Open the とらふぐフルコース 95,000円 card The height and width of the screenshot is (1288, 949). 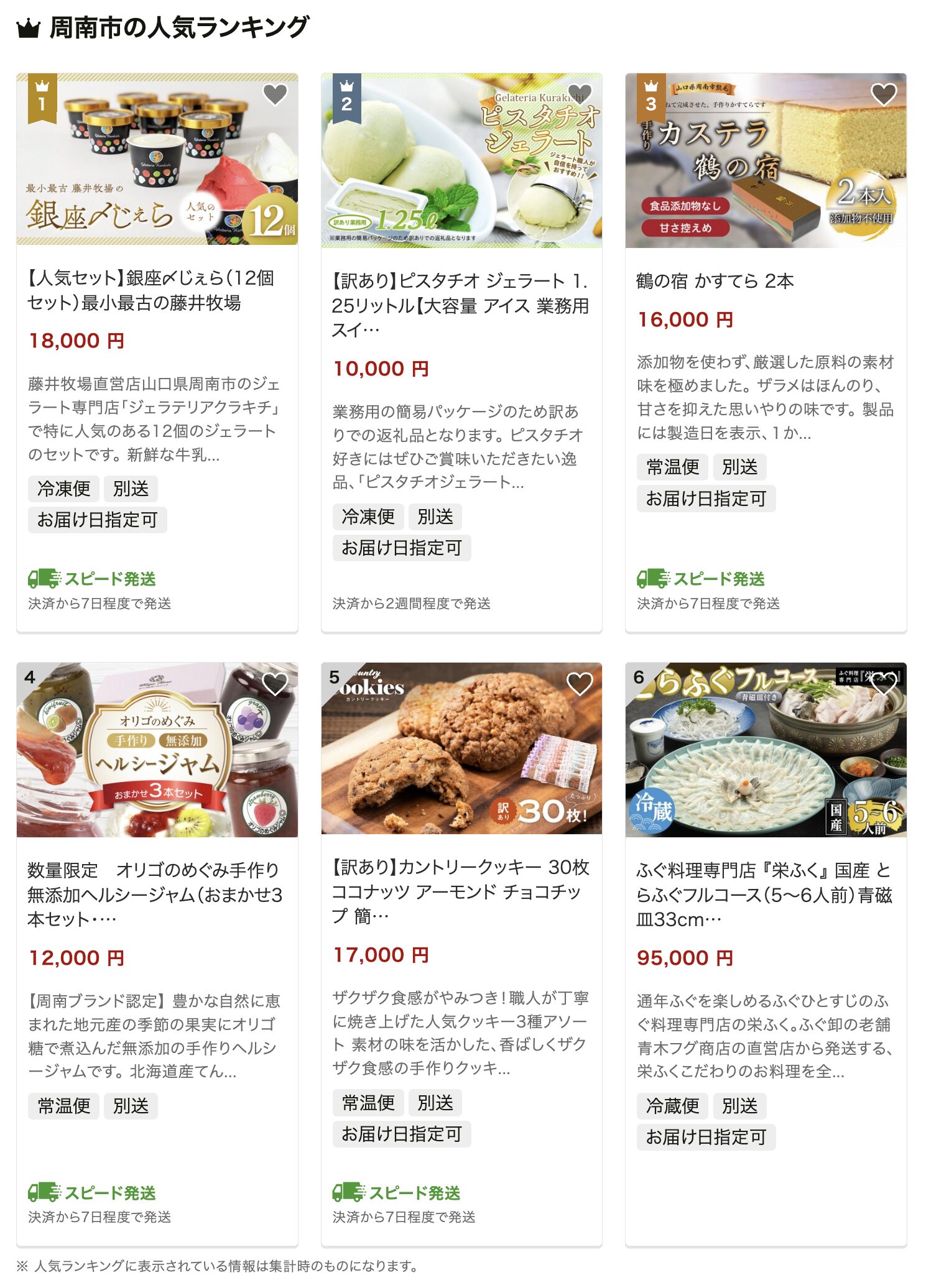[764, 894]
